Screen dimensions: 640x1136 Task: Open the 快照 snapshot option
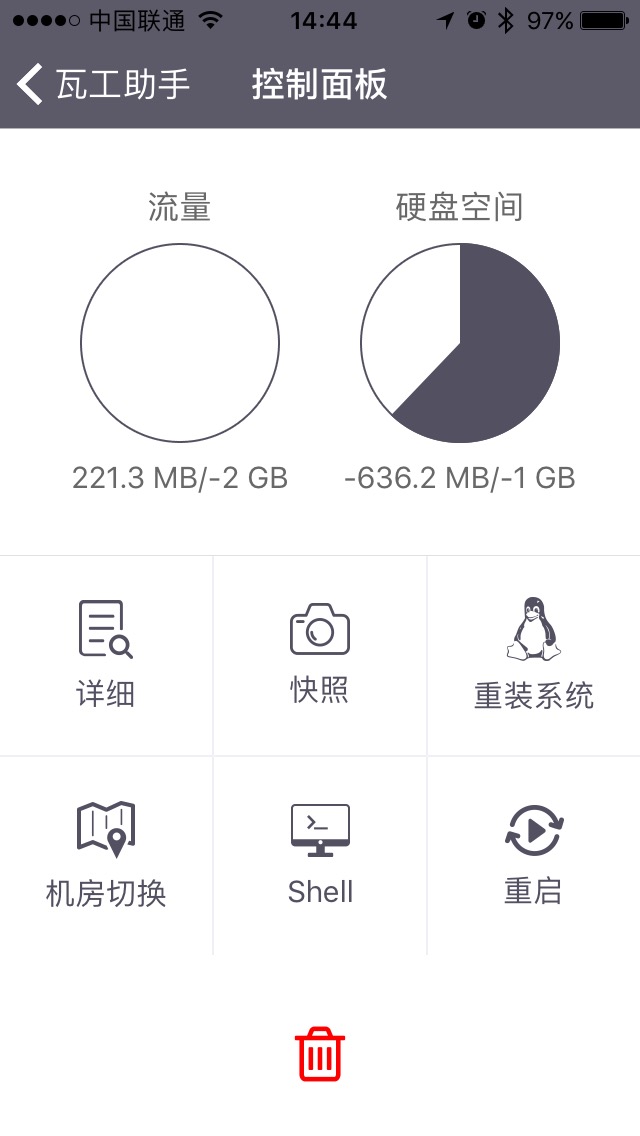tap(320, 654)
